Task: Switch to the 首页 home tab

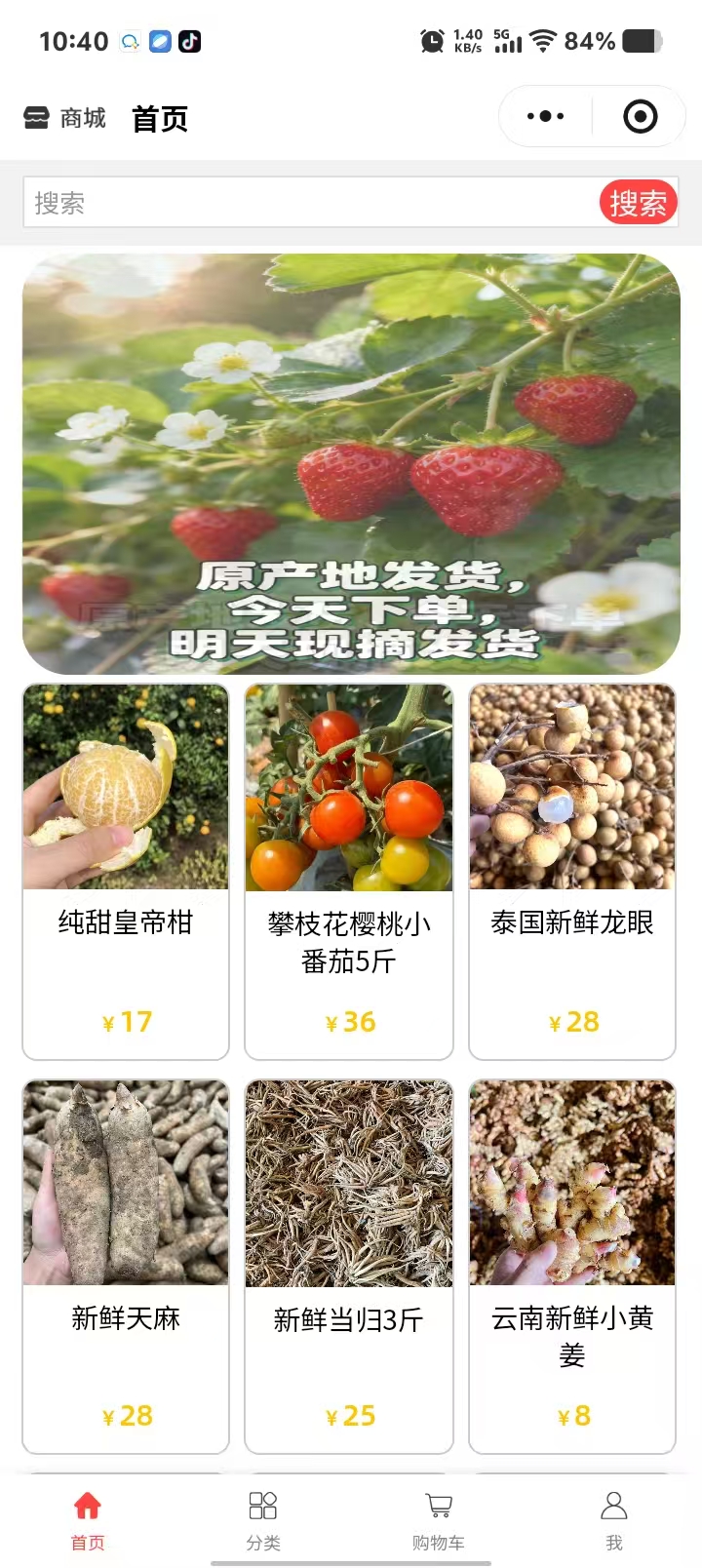Action: coord(88,1519)
